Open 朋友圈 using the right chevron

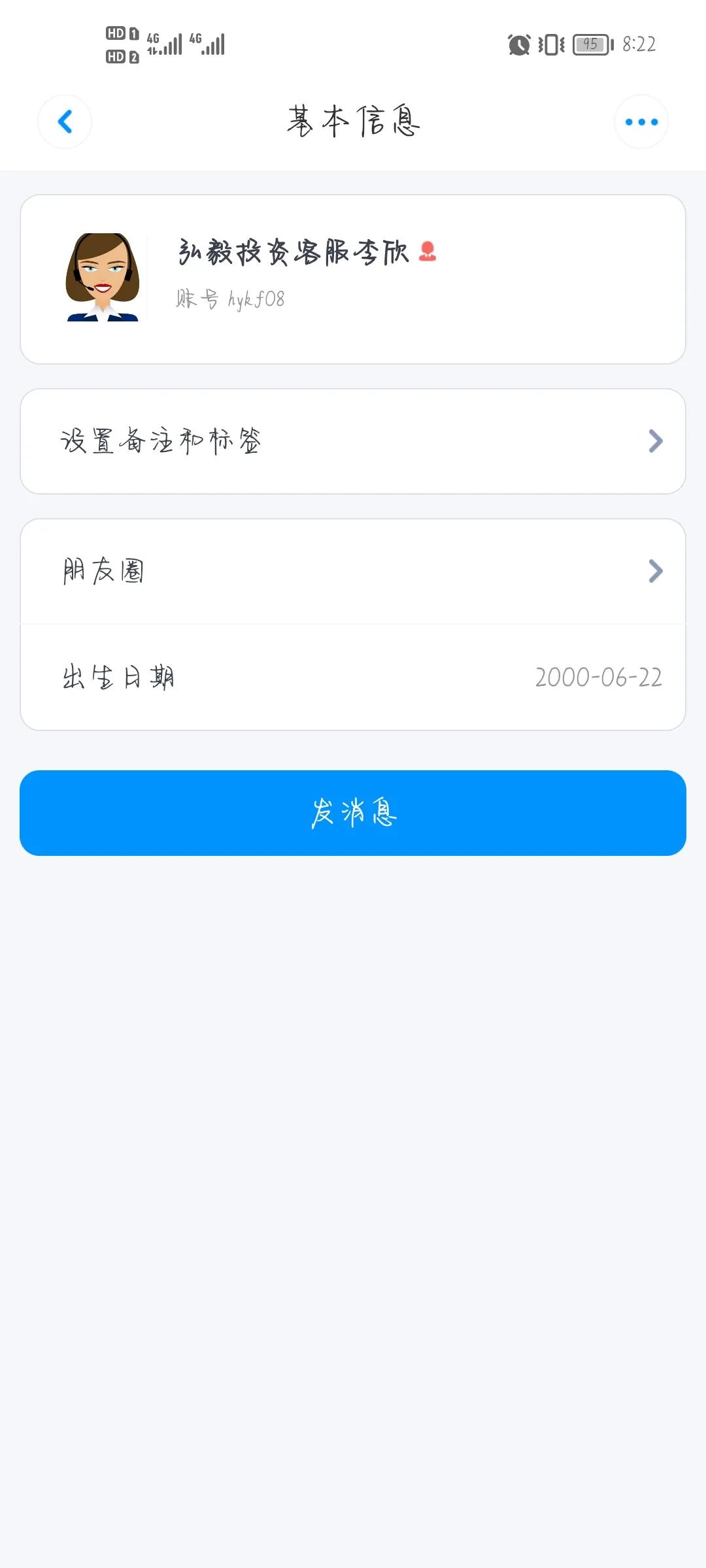pyautogui.click(x=654, y=572)
